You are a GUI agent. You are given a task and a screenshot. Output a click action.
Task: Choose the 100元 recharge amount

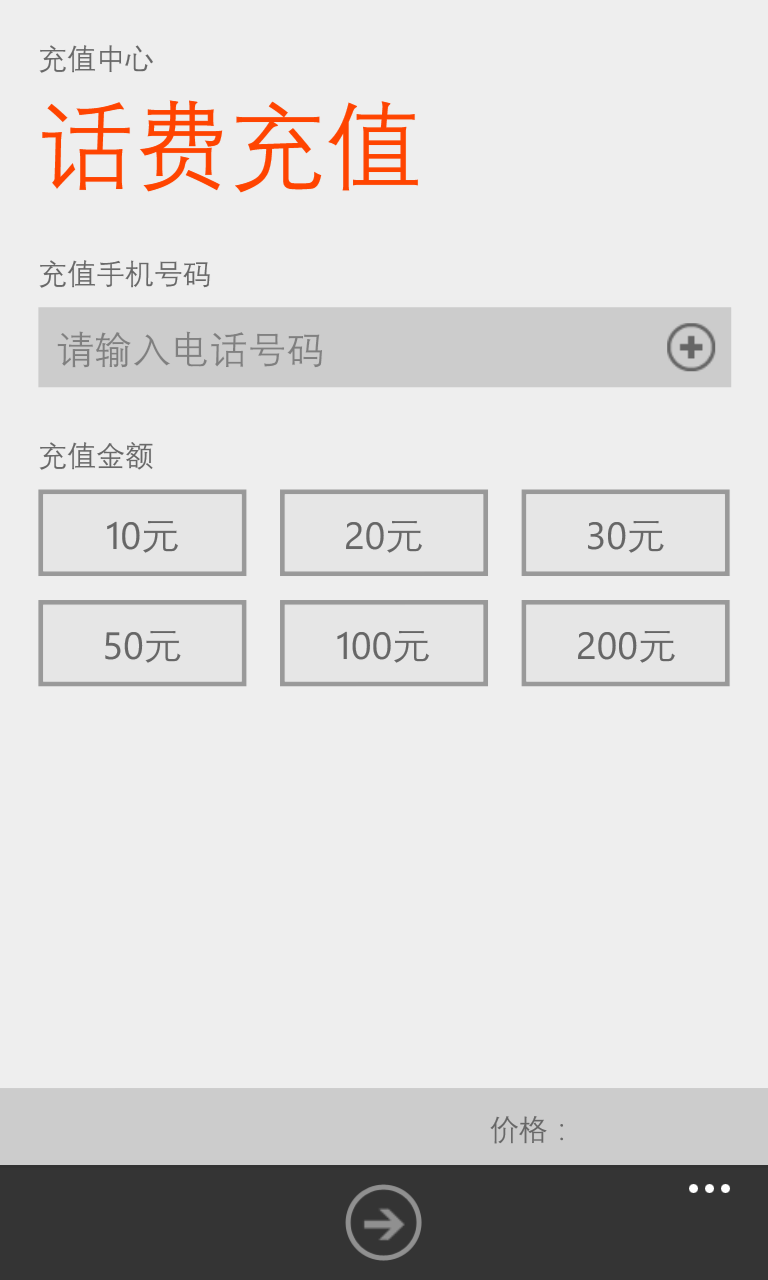click(384, 643)
